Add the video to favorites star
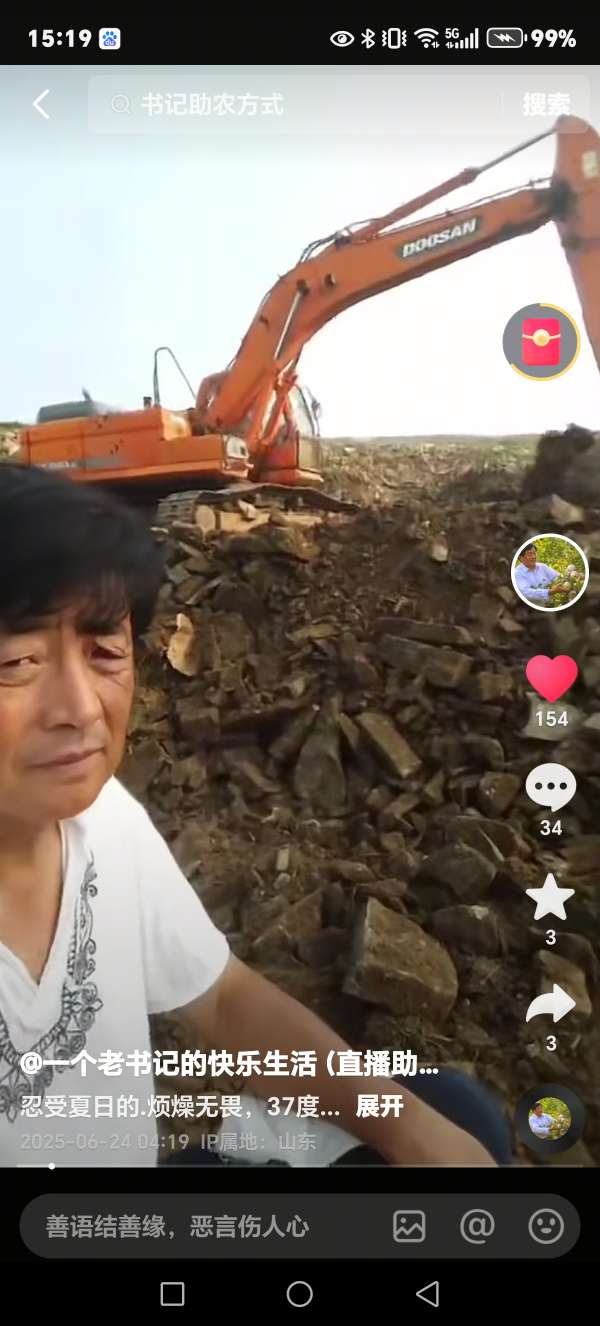This screenshot has width=600, height=1326. [551, 898]
